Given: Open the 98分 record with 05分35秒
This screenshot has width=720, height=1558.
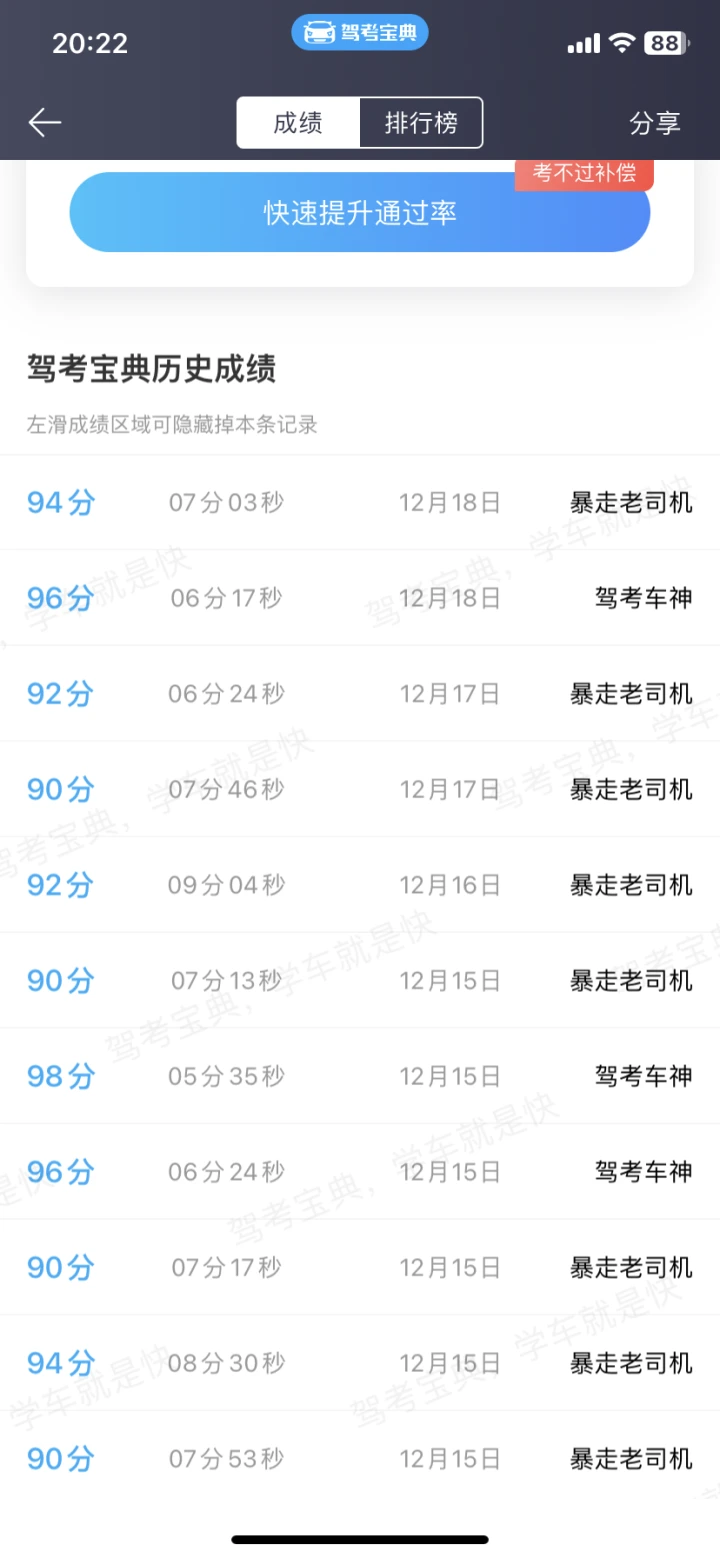Looking at the screenshot, I should [360, 1076].
